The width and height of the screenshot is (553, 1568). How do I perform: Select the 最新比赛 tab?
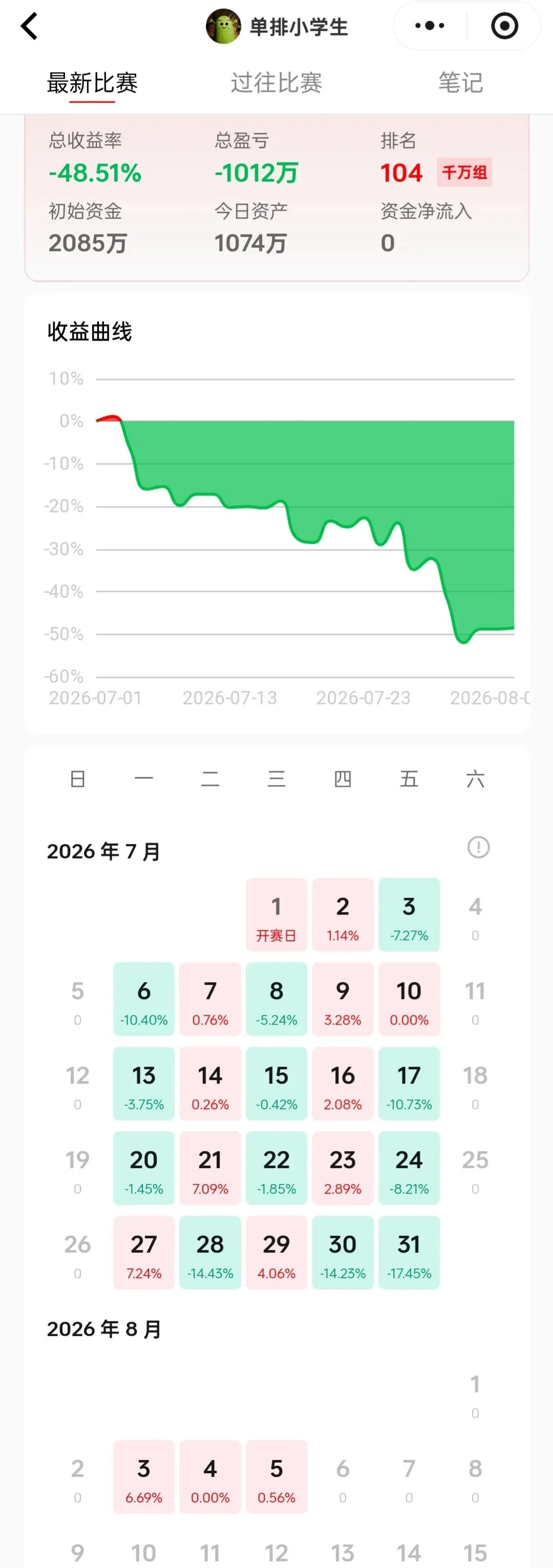click(x=92, y=83)
